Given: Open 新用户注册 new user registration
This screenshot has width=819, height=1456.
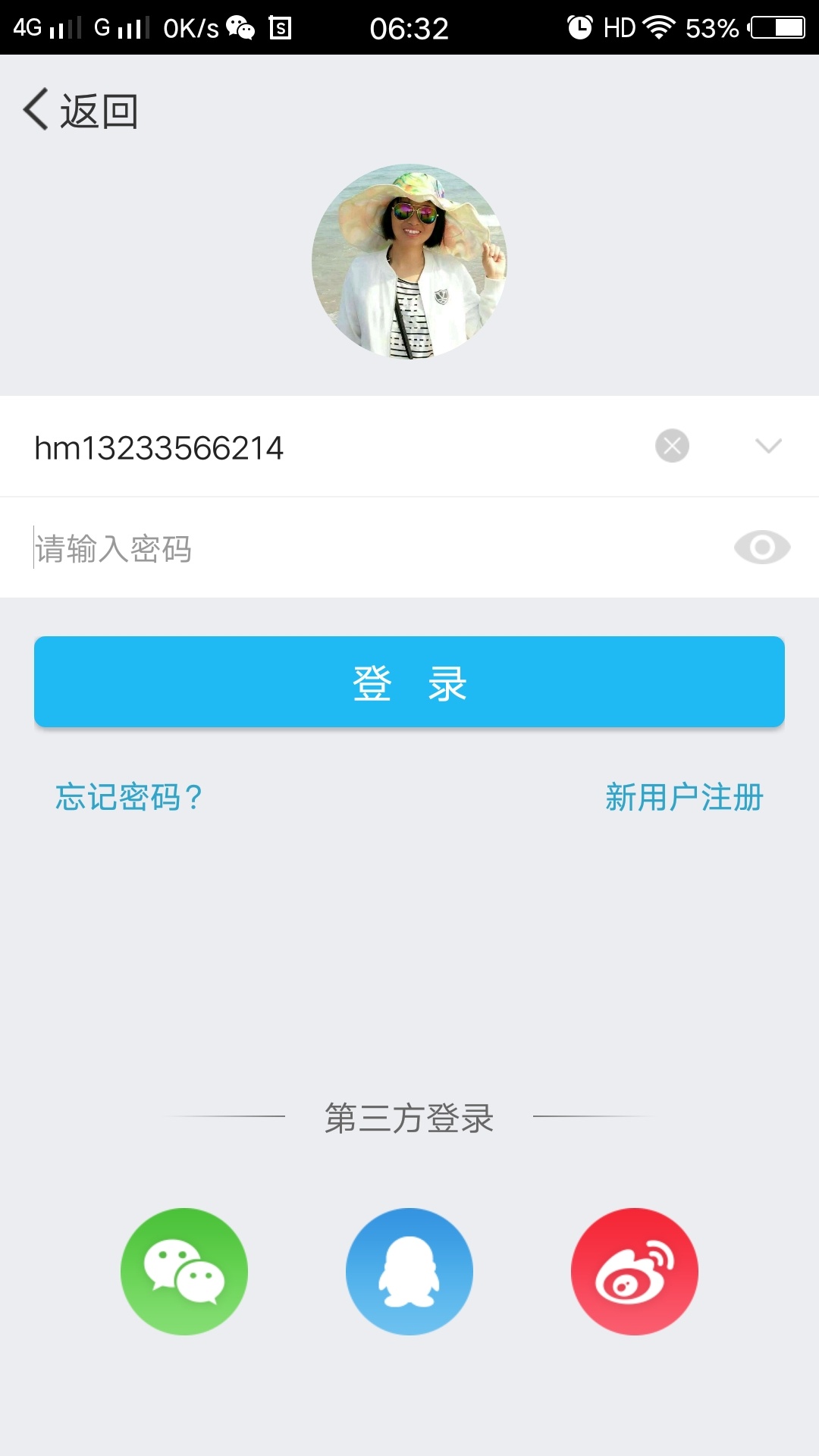Looking at the screenshot, I should click(683, 797).
